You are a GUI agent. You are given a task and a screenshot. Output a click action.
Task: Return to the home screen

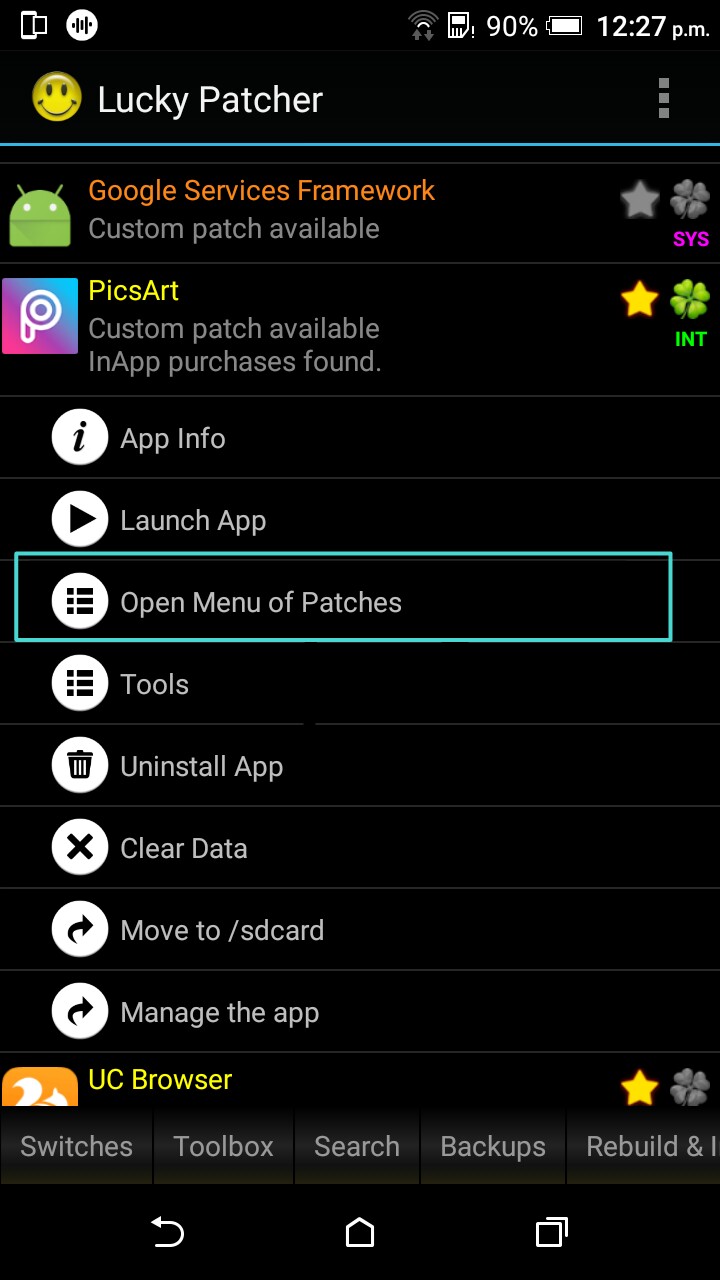tap(360, 1232)
